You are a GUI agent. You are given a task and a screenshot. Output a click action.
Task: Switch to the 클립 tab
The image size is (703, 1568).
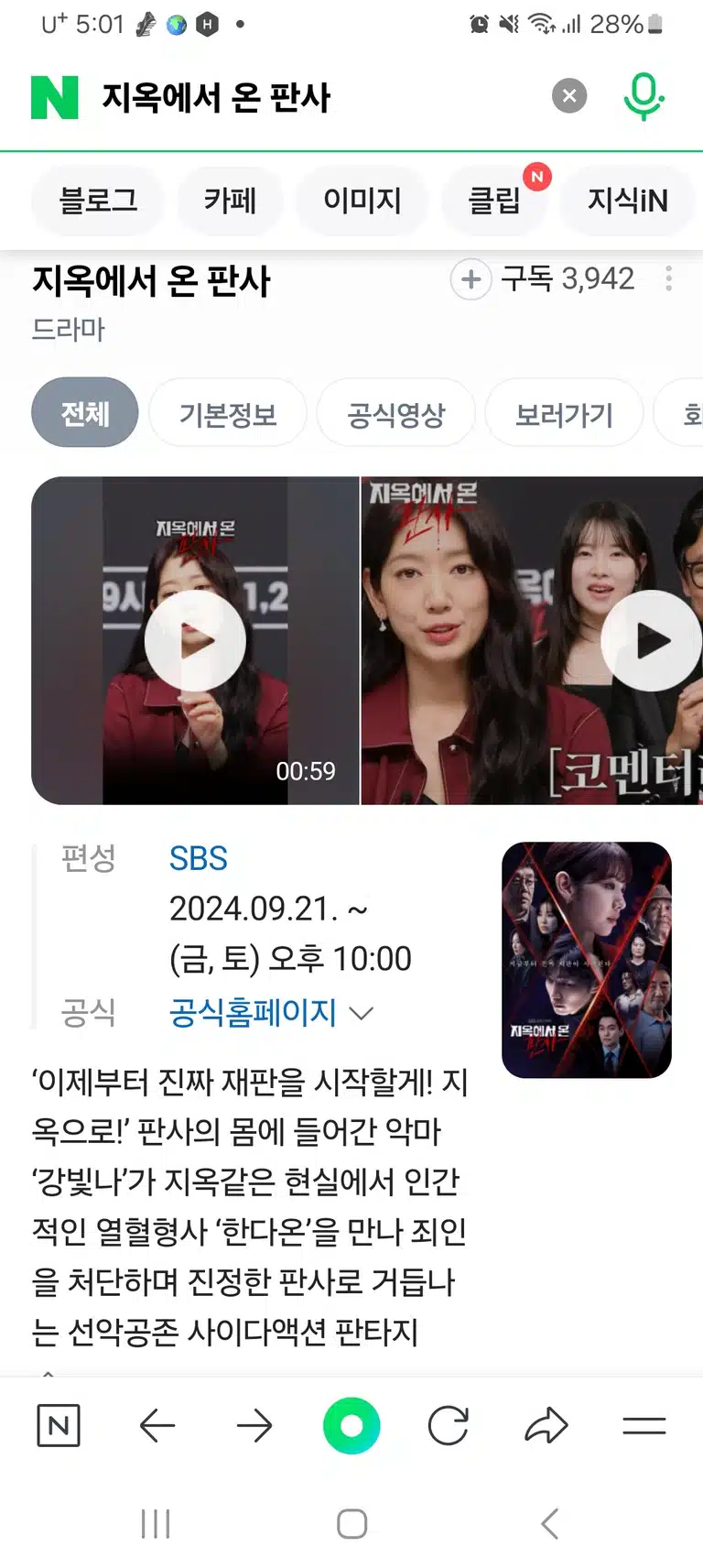pos(494,200)
